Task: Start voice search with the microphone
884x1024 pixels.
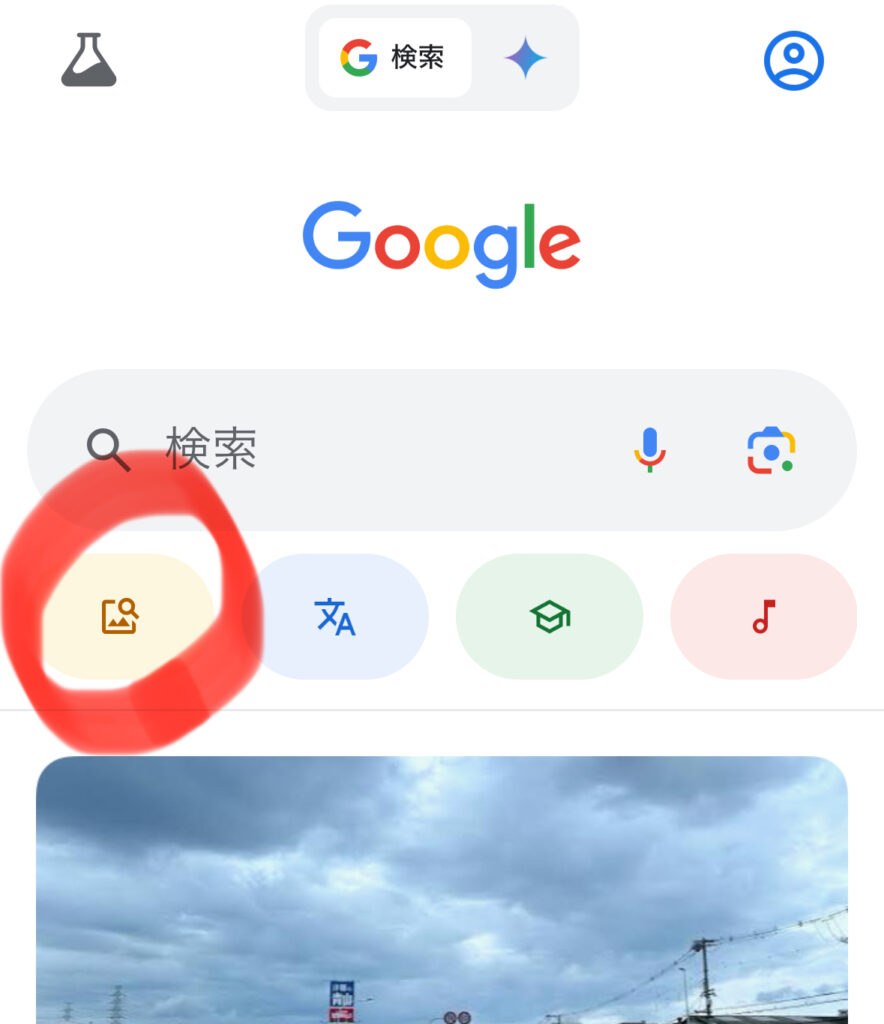Action: (x=650, y=450)
